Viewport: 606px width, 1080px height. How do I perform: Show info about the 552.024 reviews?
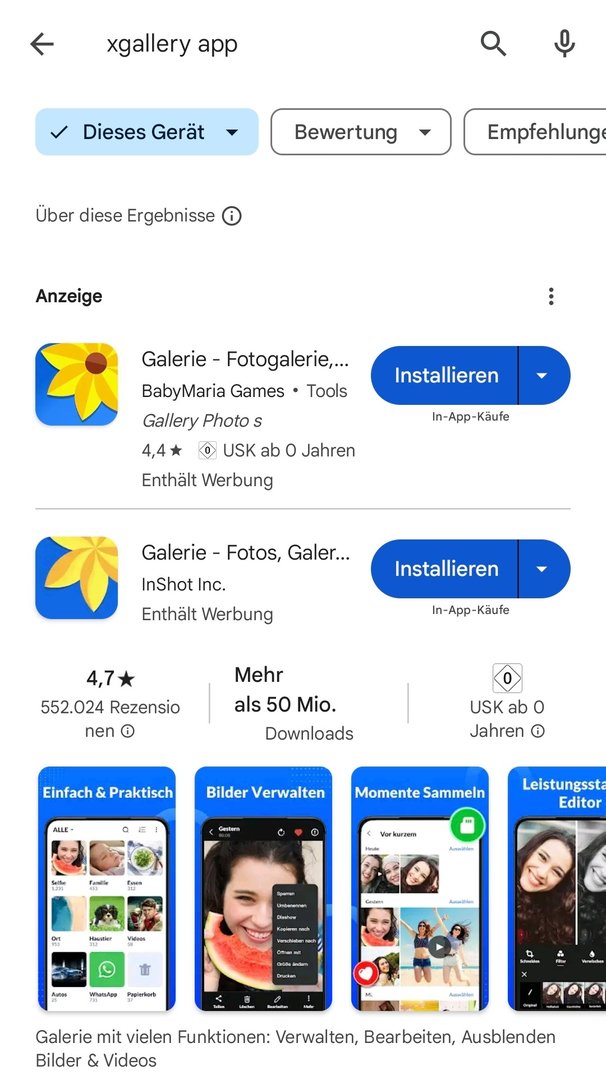click(x=128, y=732)
